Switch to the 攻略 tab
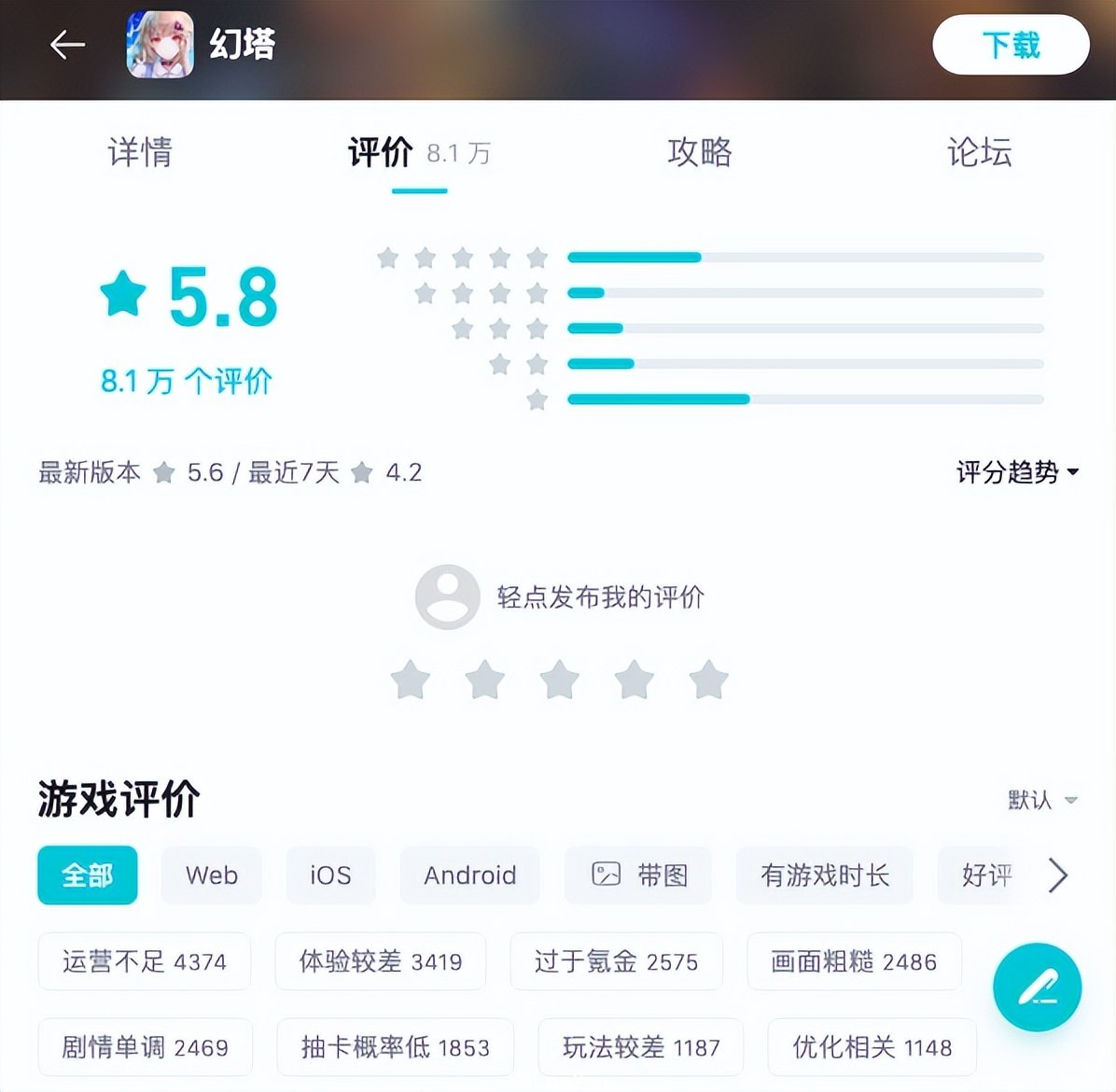Screen dimensions: 1116x1092 pyautogui.click(x=700, y=152)
